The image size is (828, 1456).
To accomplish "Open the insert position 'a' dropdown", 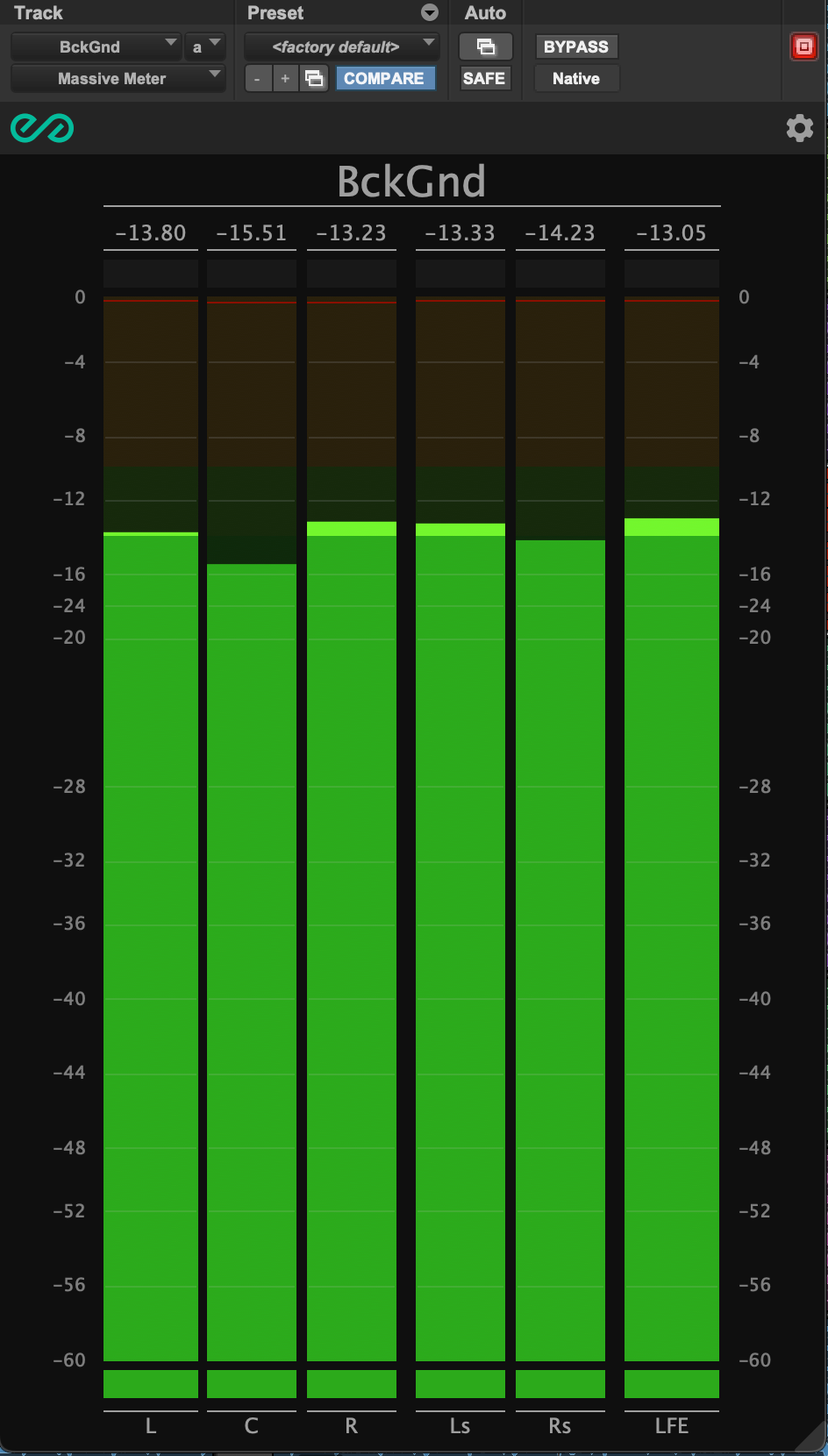I will tap(205, 46).
